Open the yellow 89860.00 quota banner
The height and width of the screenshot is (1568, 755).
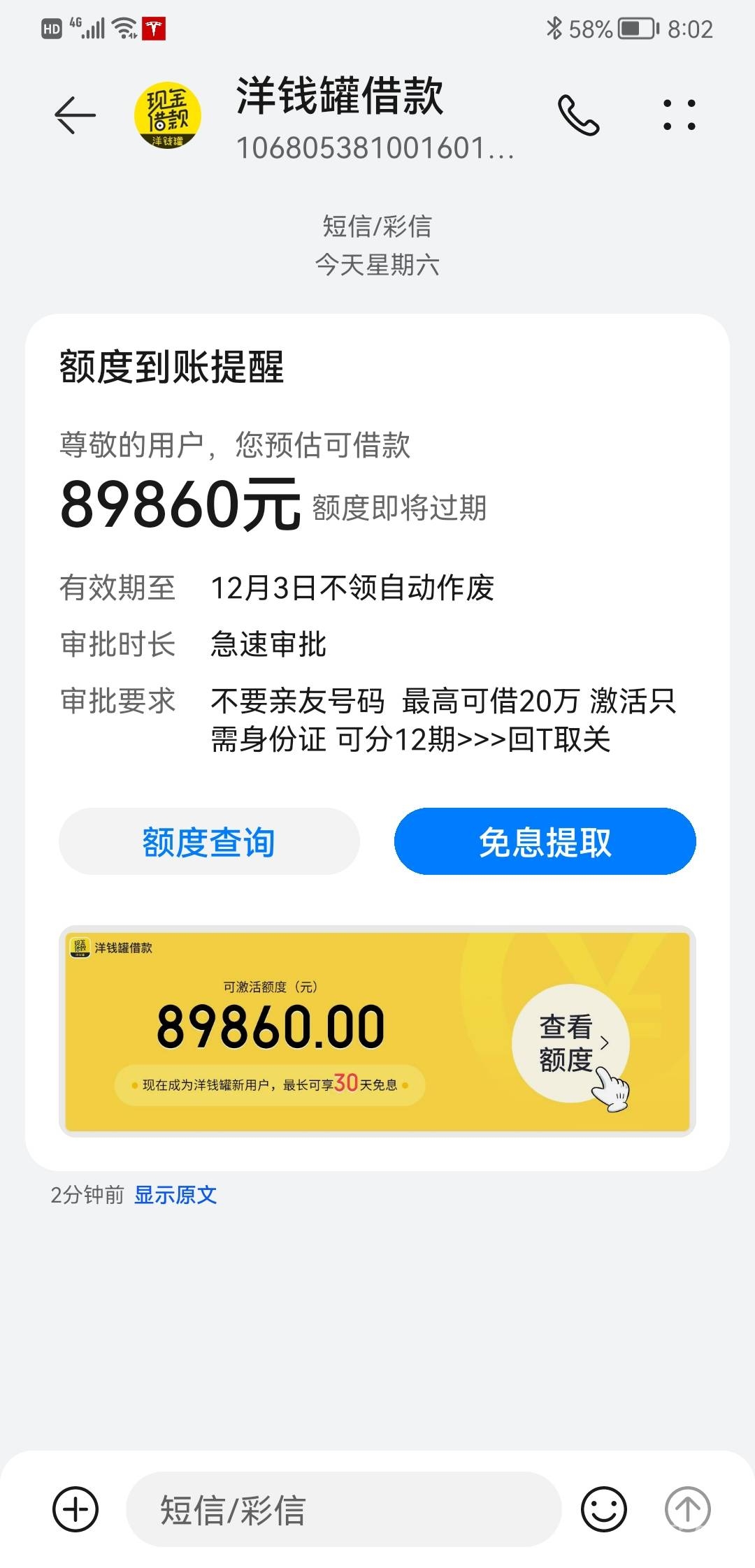click(x=377, y=1031)
